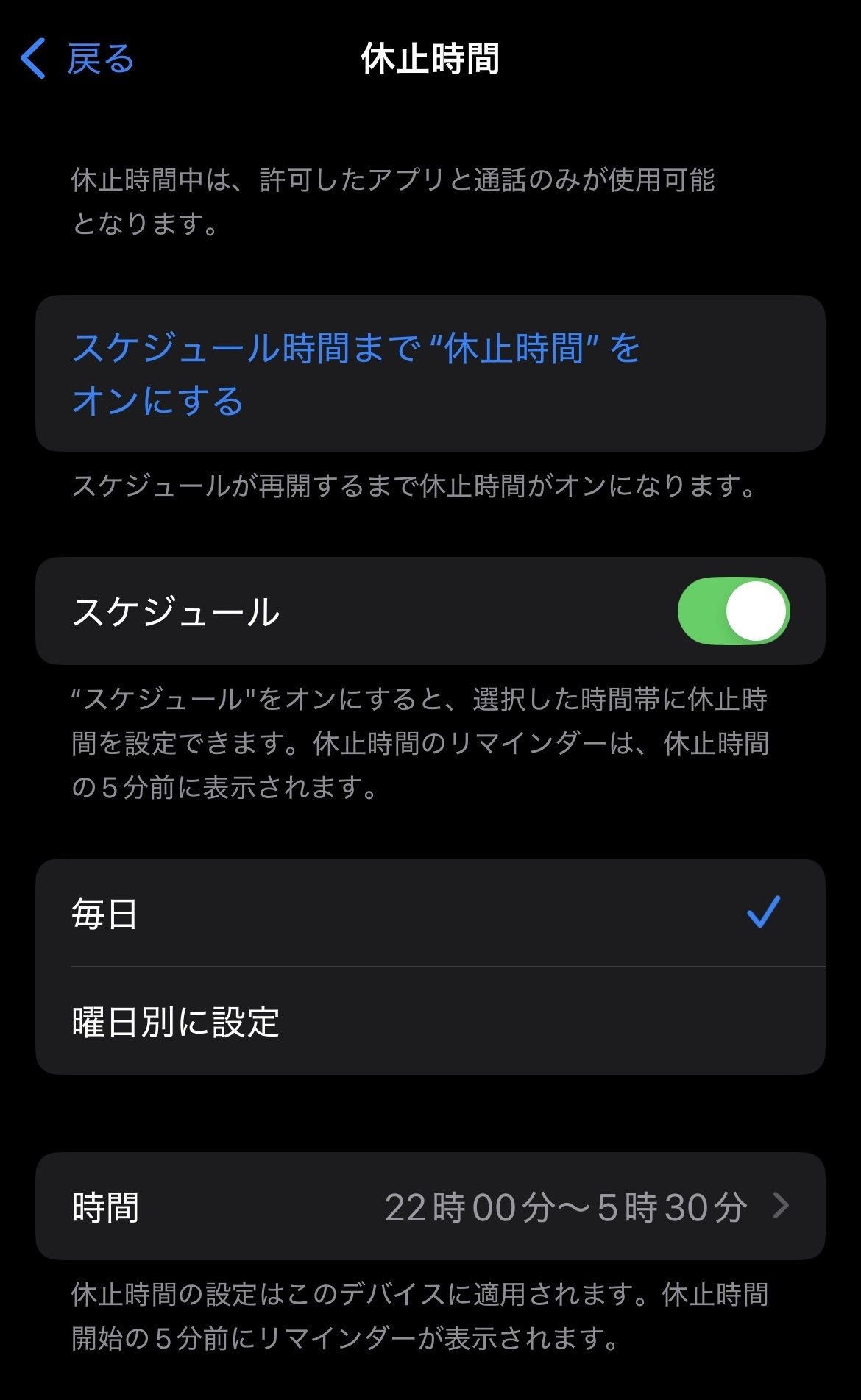Viewport: 861px width, 1400px height.
Task: Tap the 休止時間 title at the top
Action: tap(431, 57)
